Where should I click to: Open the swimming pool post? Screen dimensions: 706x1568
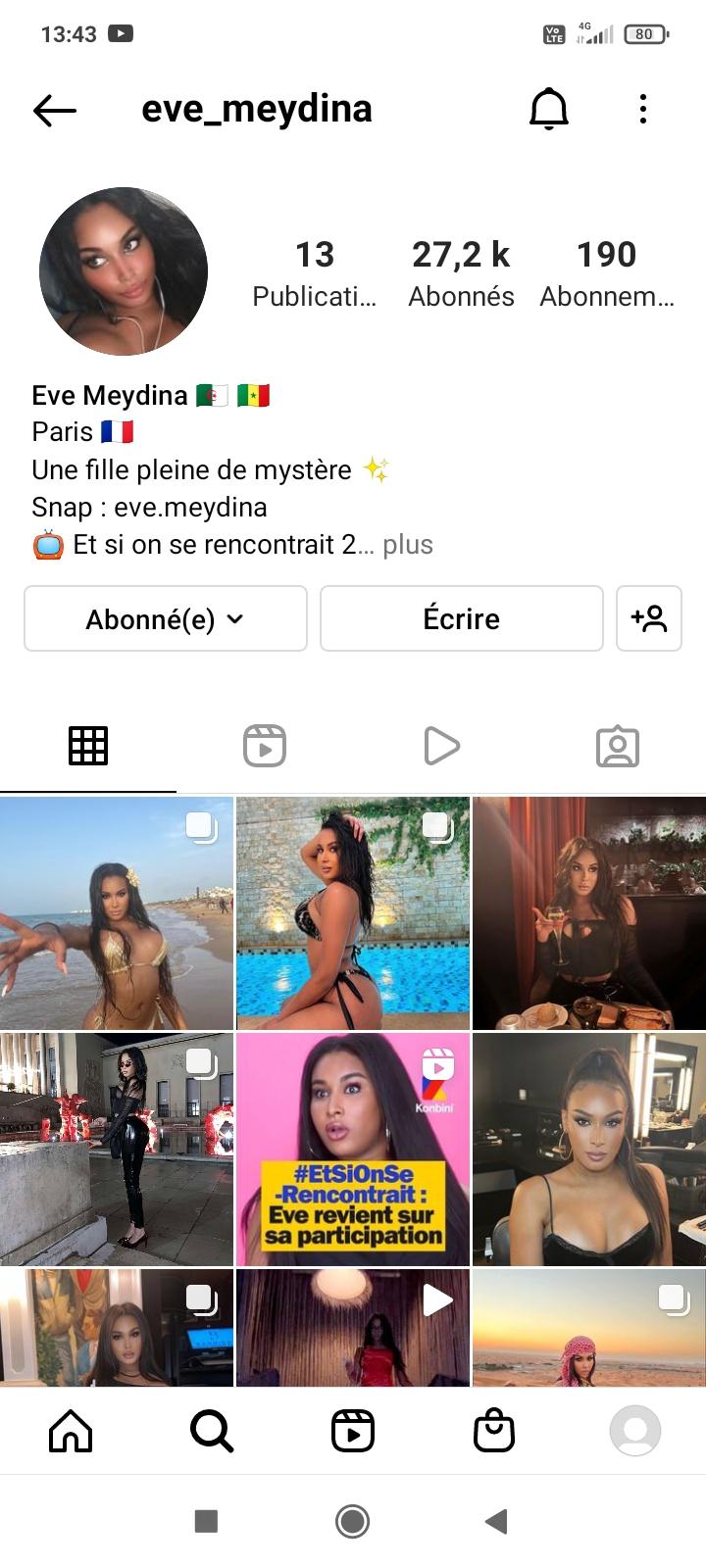tap(353, 913)
